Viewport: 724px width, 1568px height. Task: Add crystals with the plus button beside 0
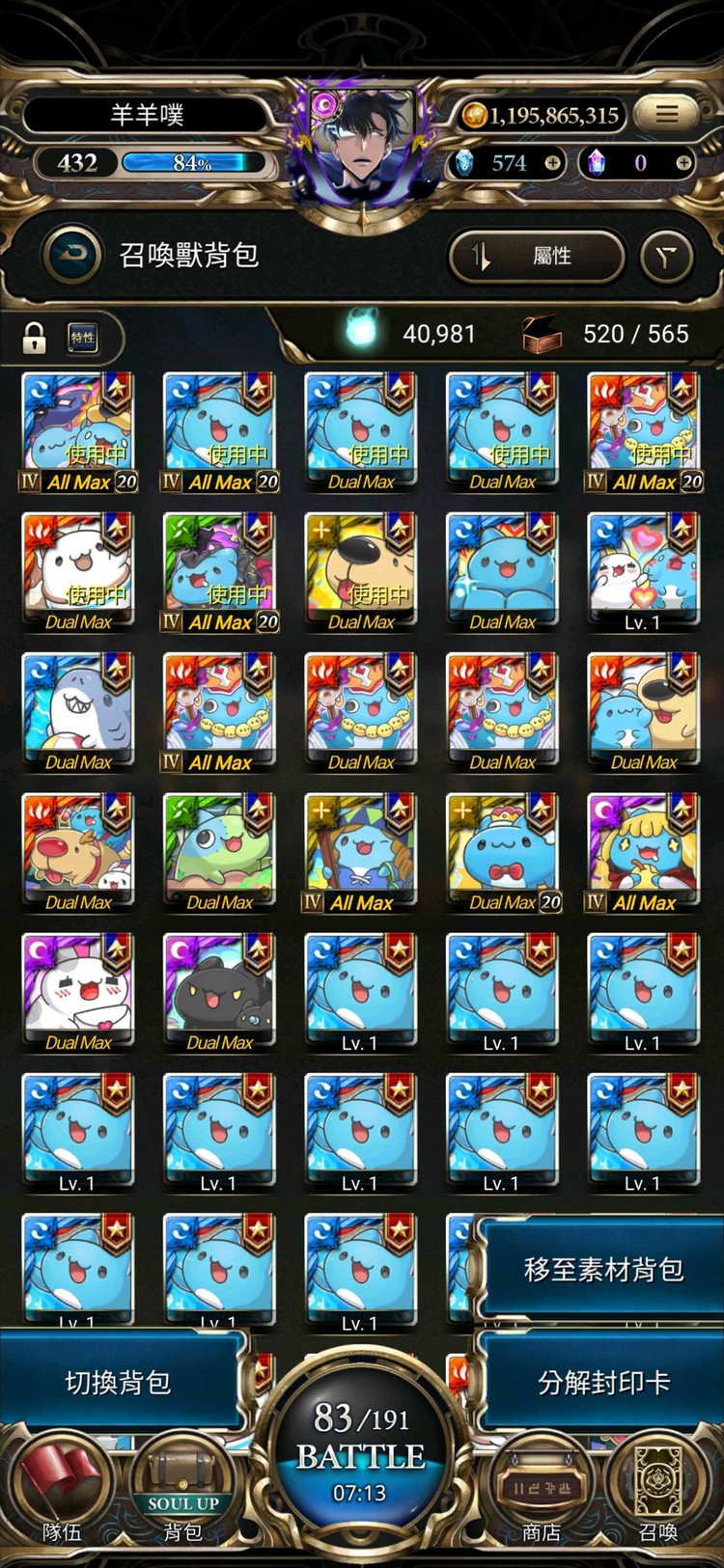(683, 163)
